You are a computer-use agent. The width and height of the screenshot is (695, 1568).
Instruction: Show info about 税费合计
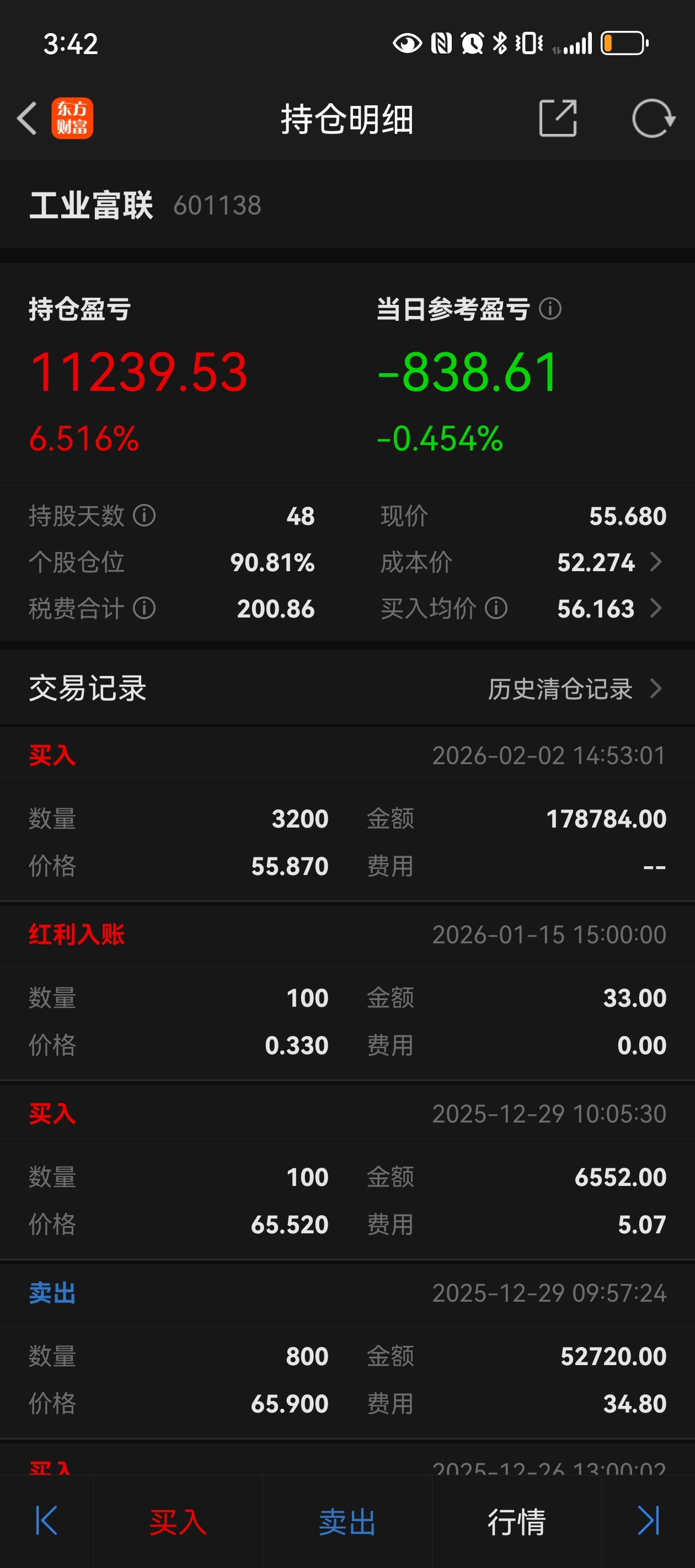pos(145,608)
